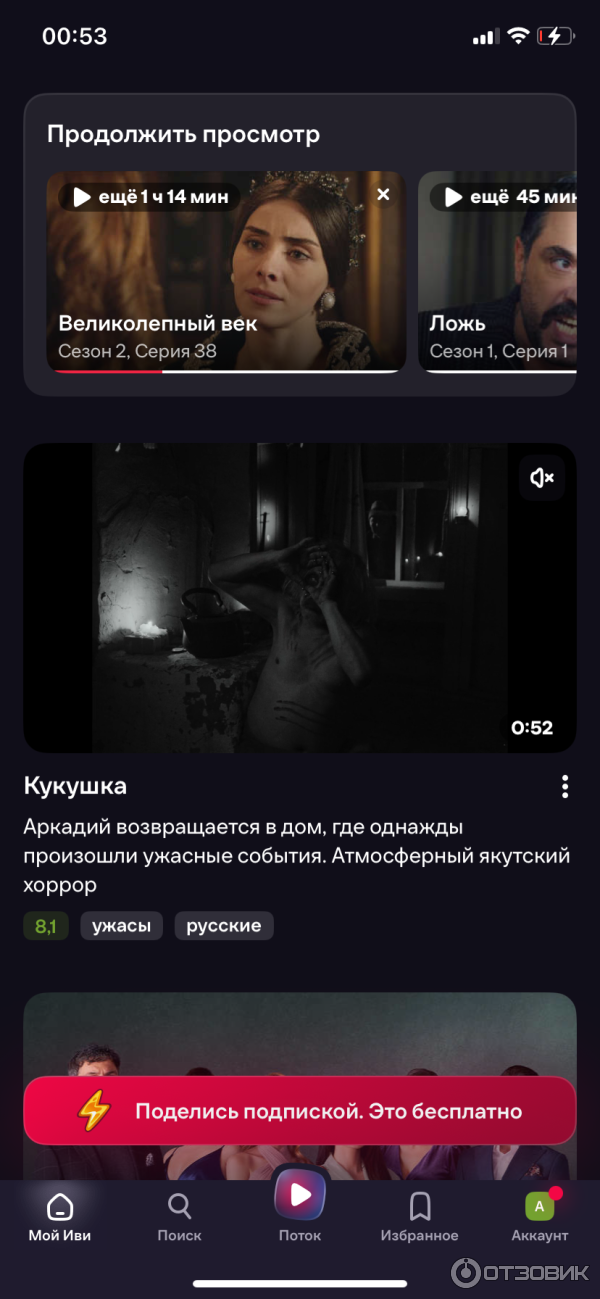Open the three-dot menu for Кукушка
This screenshot has width=600, height=1299.
tap(565, 787)
